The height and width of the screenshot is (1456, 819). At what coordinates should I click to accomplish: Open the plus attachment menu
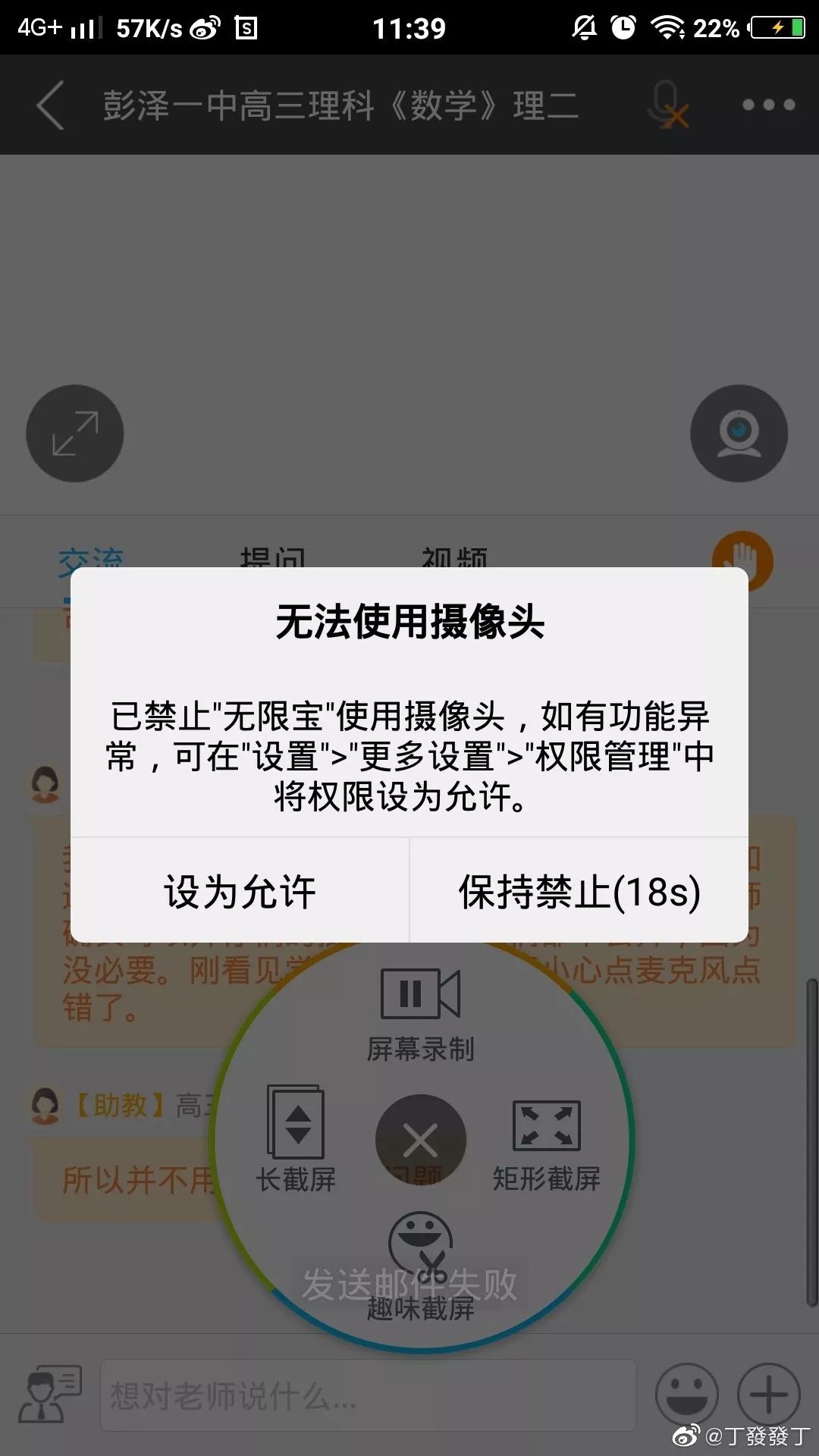(768, 1395)
